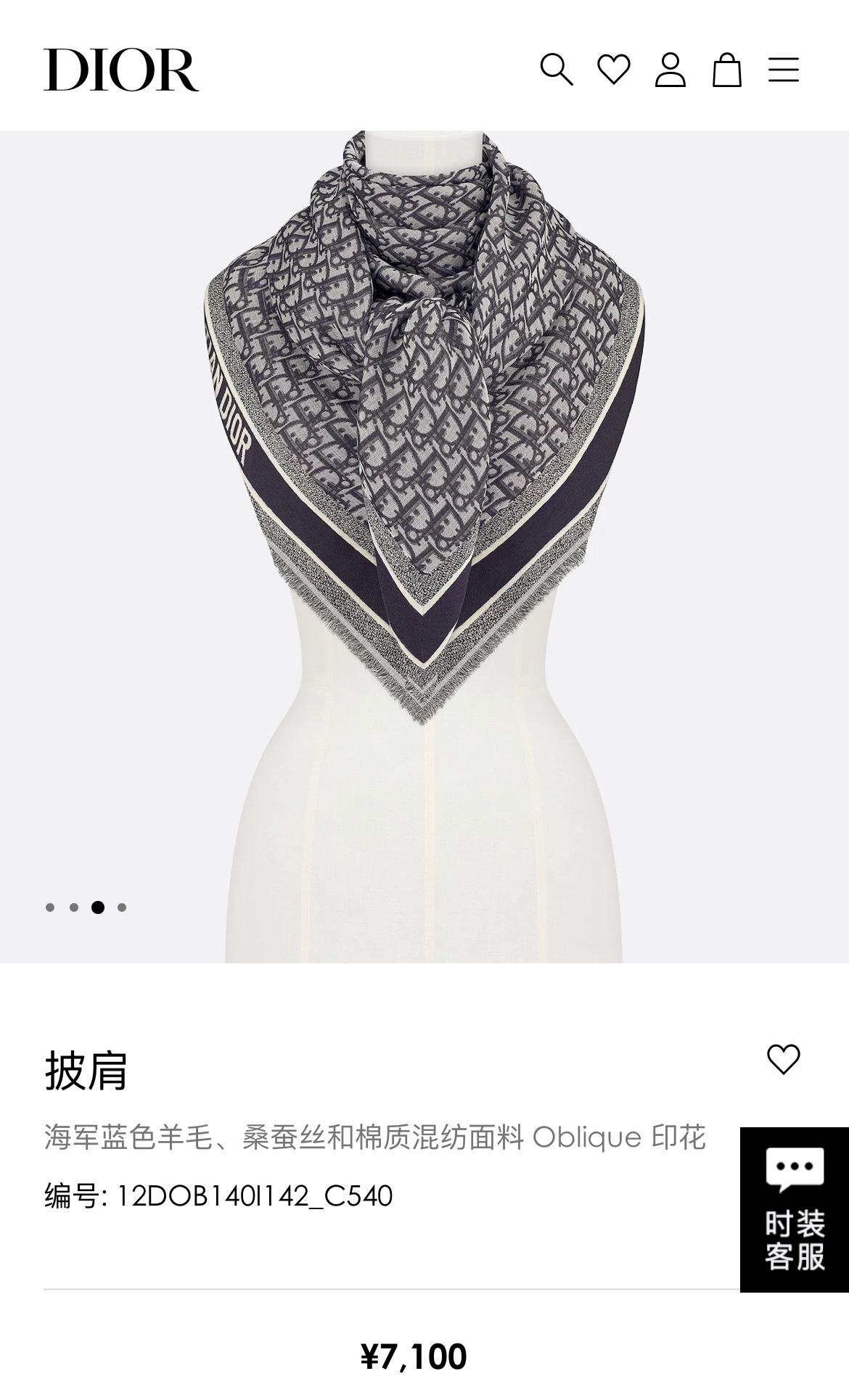The image size is (849, 1400).
Task: Jump to the first image dot
Action: click(x=50, y=907)
